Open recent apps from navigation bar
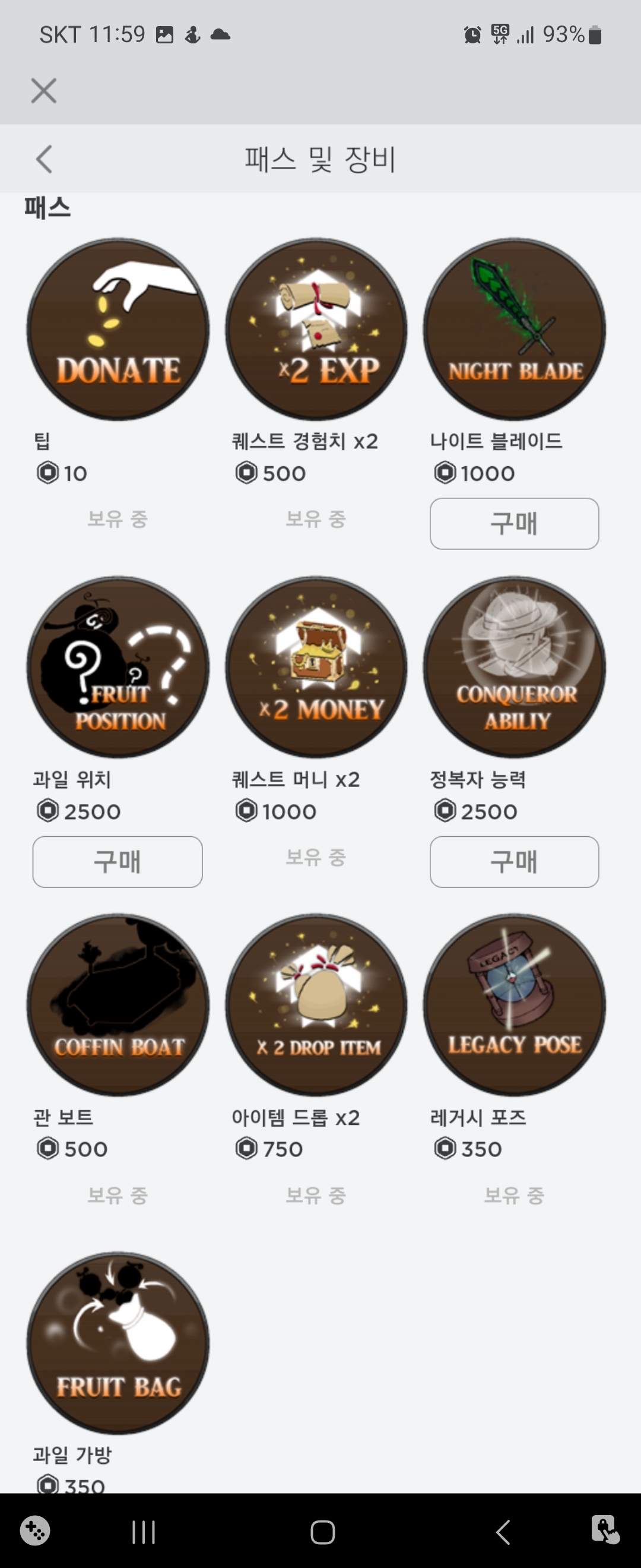Screen dimensions: 641x1568 click(144, 1532)
